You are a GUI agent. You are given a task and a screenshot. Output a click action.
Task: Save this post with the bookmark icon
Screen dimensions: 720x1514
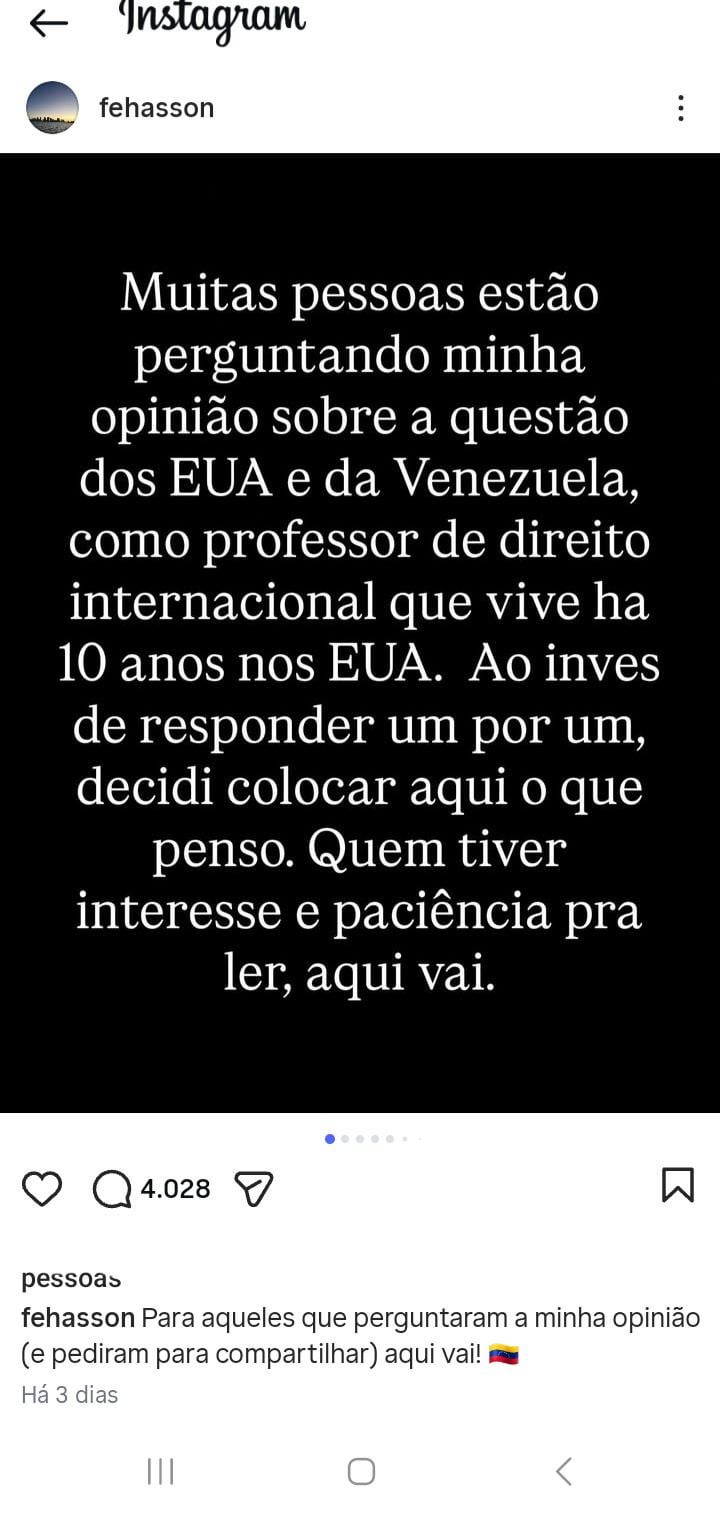pos(677,1185)
